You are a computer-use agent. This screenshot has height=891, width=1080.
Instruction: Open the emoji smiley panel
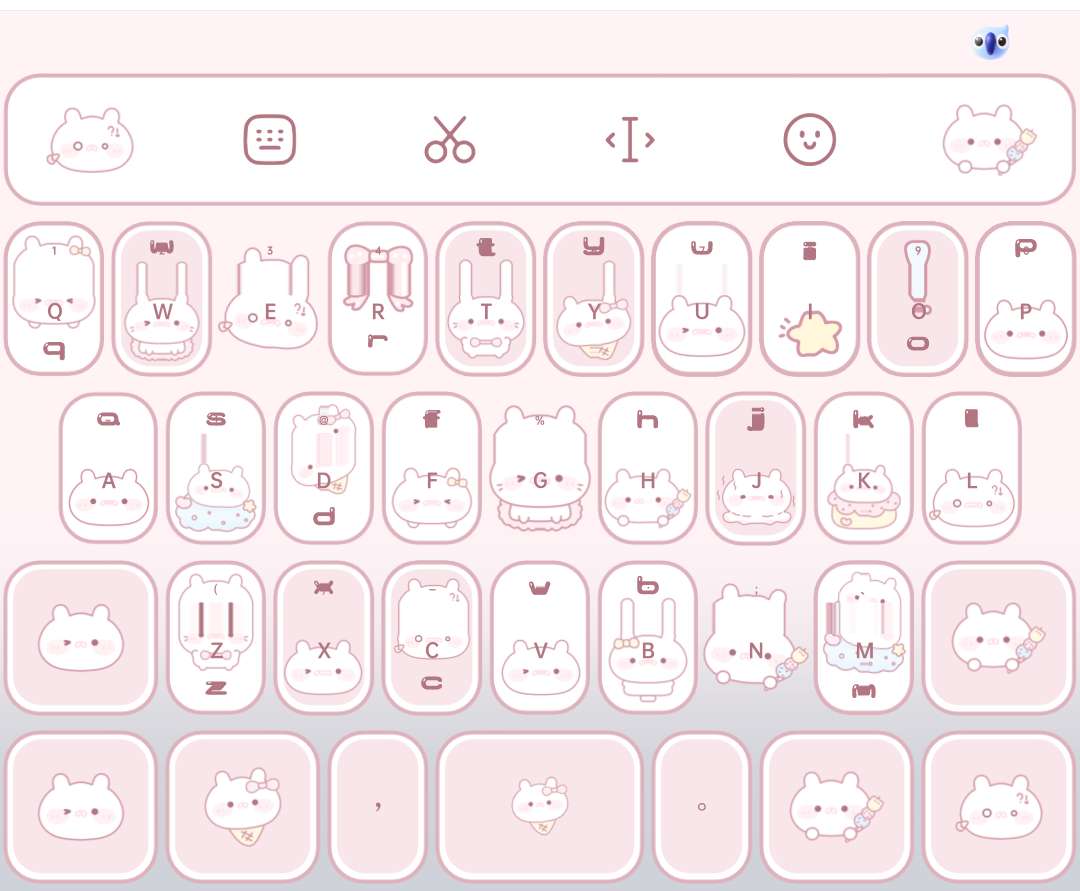(809, 140)
